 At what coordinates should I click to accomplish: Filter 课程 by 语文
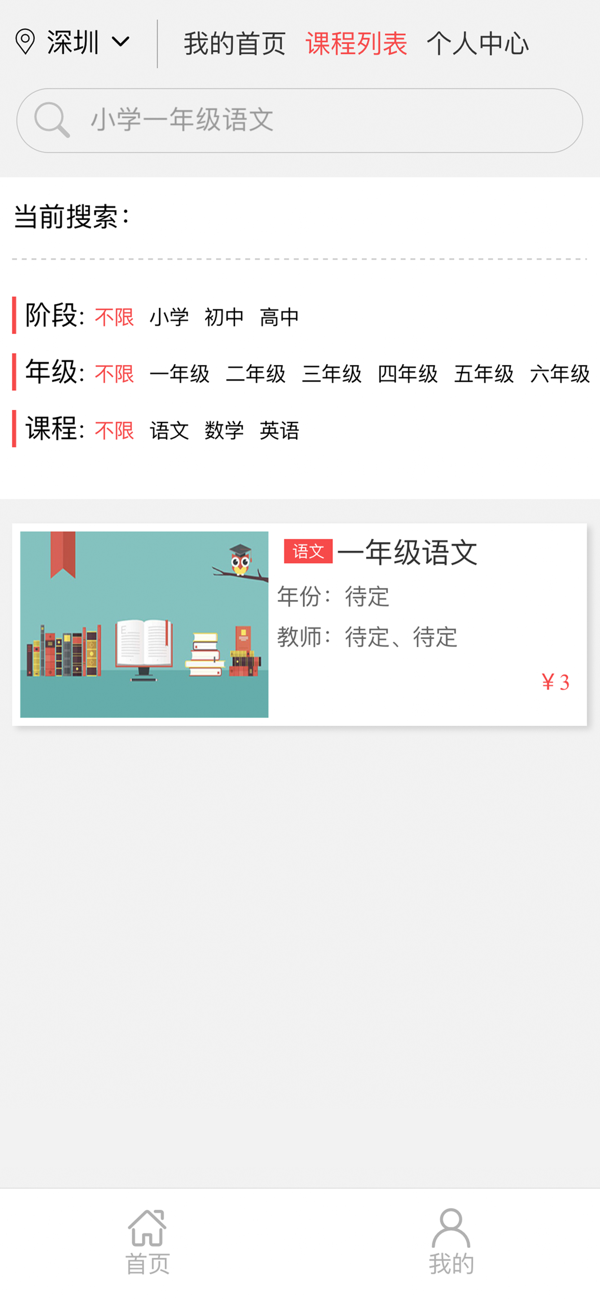(169, 431)
